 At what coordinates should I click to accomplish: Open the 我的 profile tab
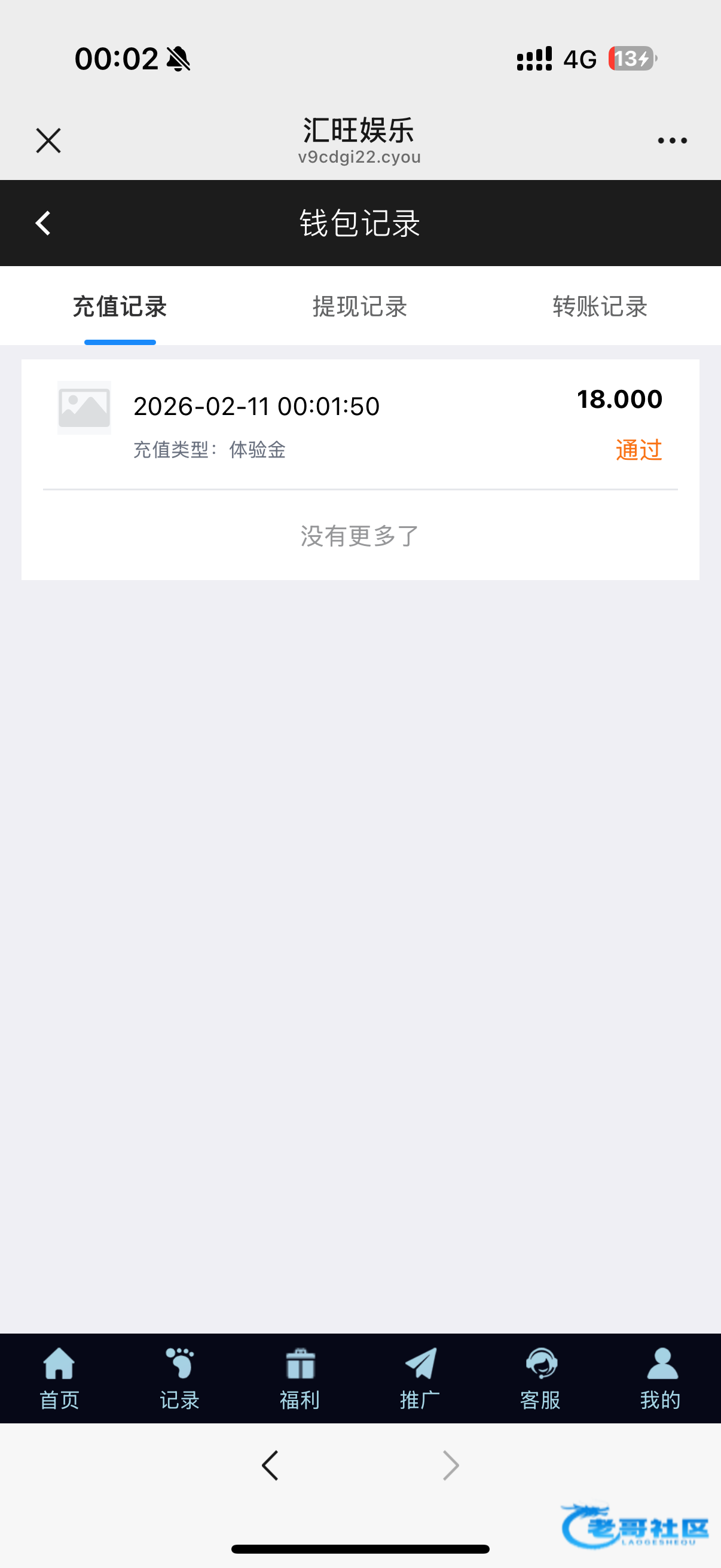pyautogui.click(x=661, y=1378)
